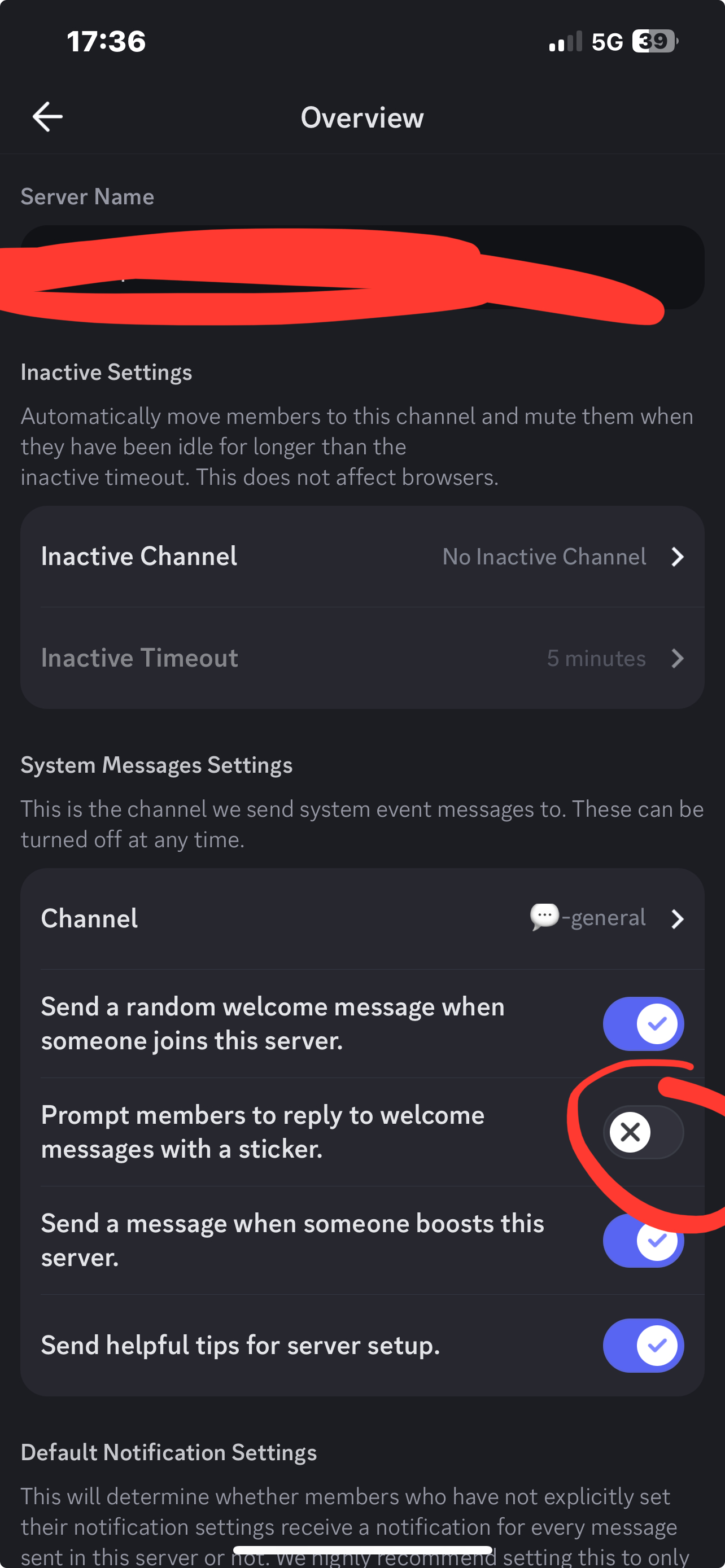Viewport: 725px width, 1568px height.
Task: Disable random welcome message toggle
Action: tap(644, 1024)
